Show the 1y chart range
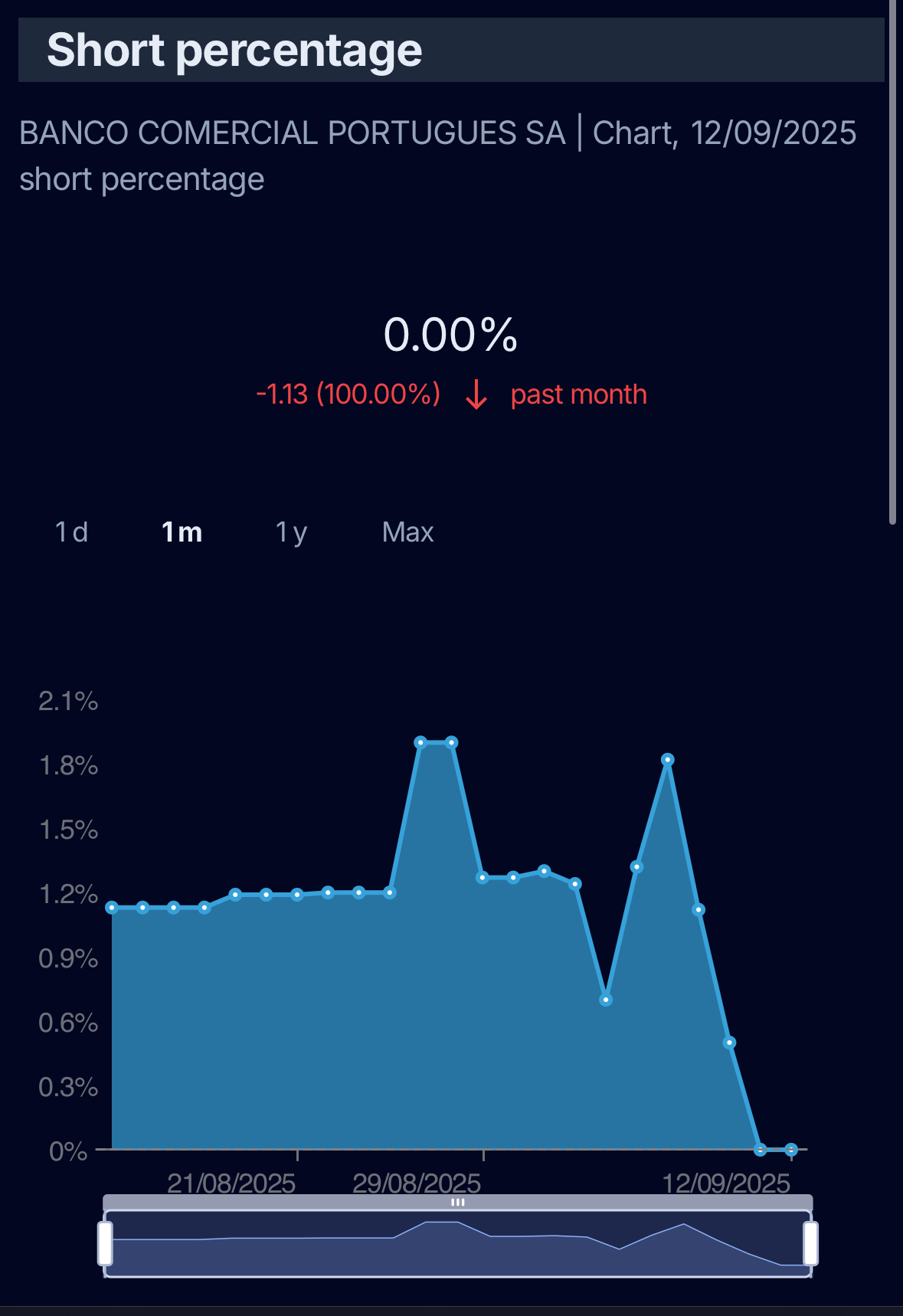Screen dimensions: 903x1316 point(291,532)
